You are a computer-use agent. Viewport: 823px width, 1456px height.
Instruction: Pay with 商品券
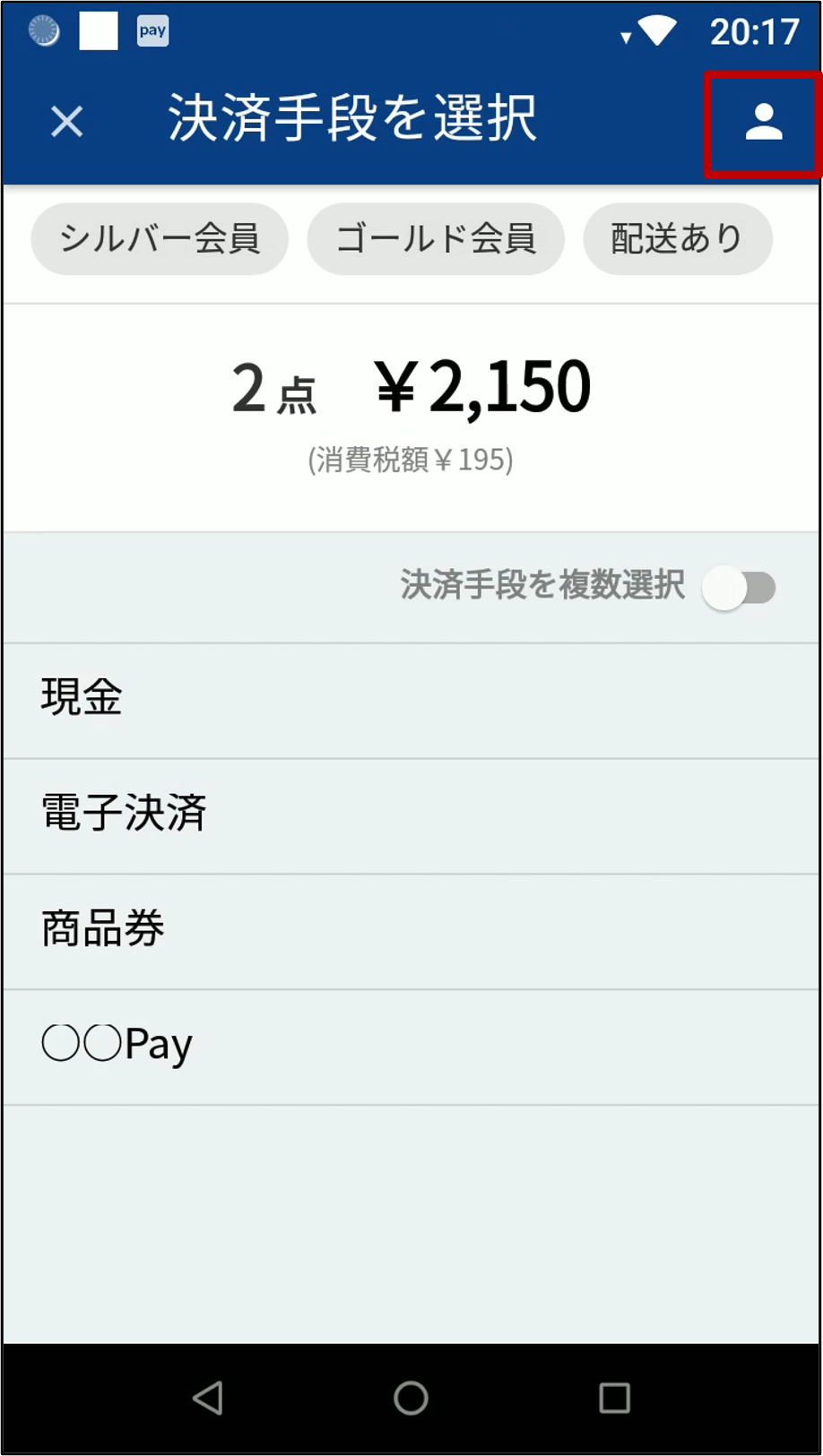coord(411,930)
